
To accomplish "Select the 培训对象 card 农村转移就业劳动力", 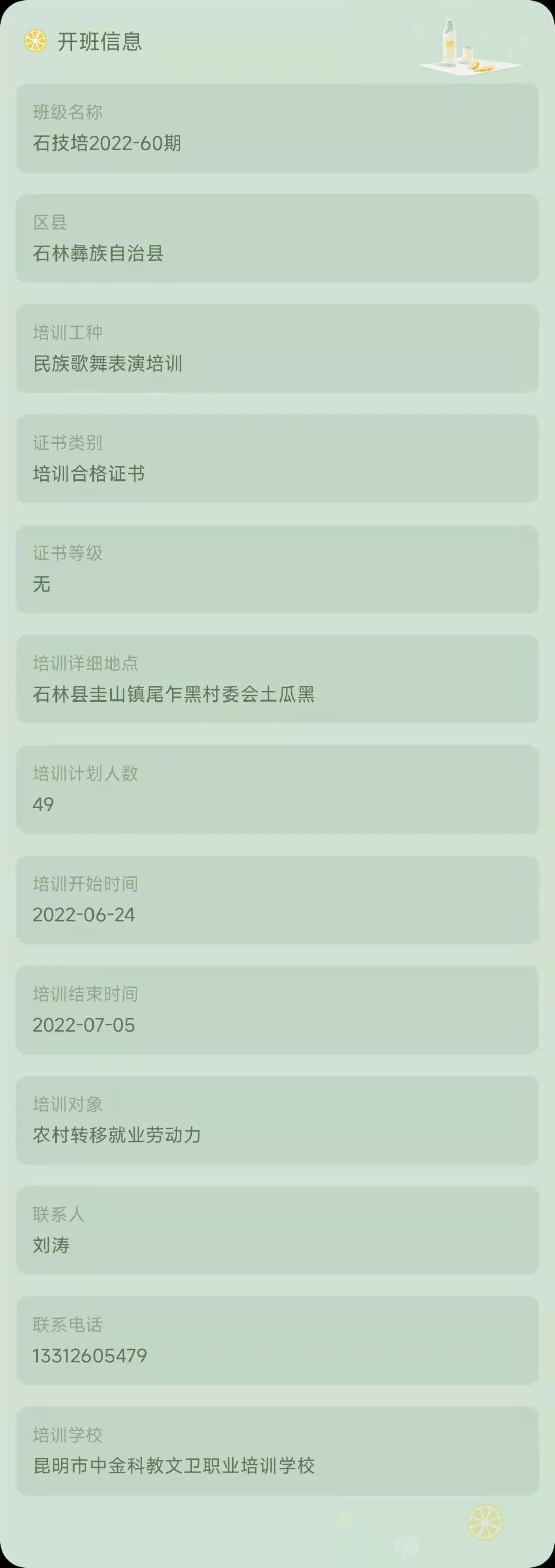I will coord(277,1120).
